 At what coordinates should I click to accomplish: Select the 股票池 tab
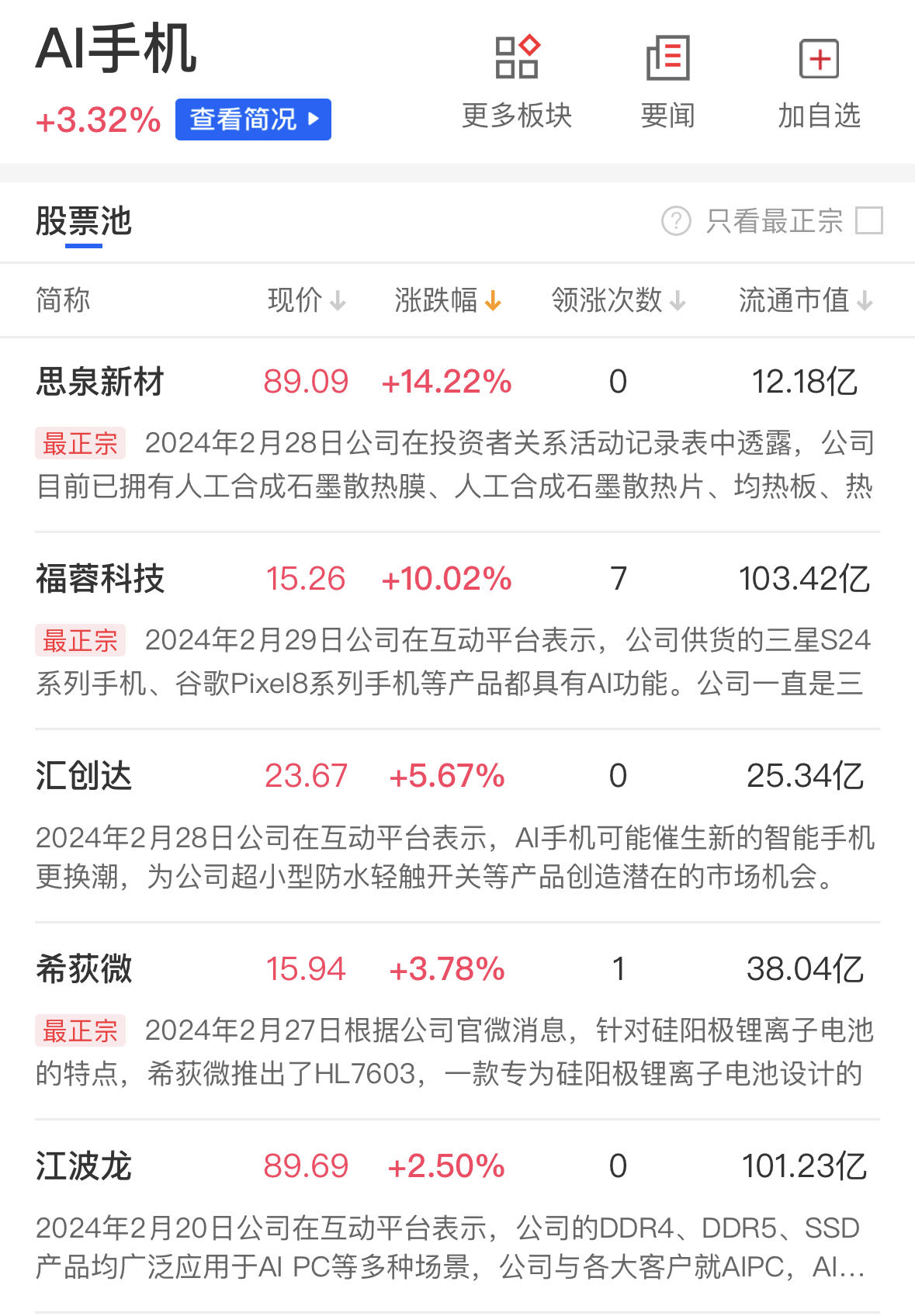[84, 221]
